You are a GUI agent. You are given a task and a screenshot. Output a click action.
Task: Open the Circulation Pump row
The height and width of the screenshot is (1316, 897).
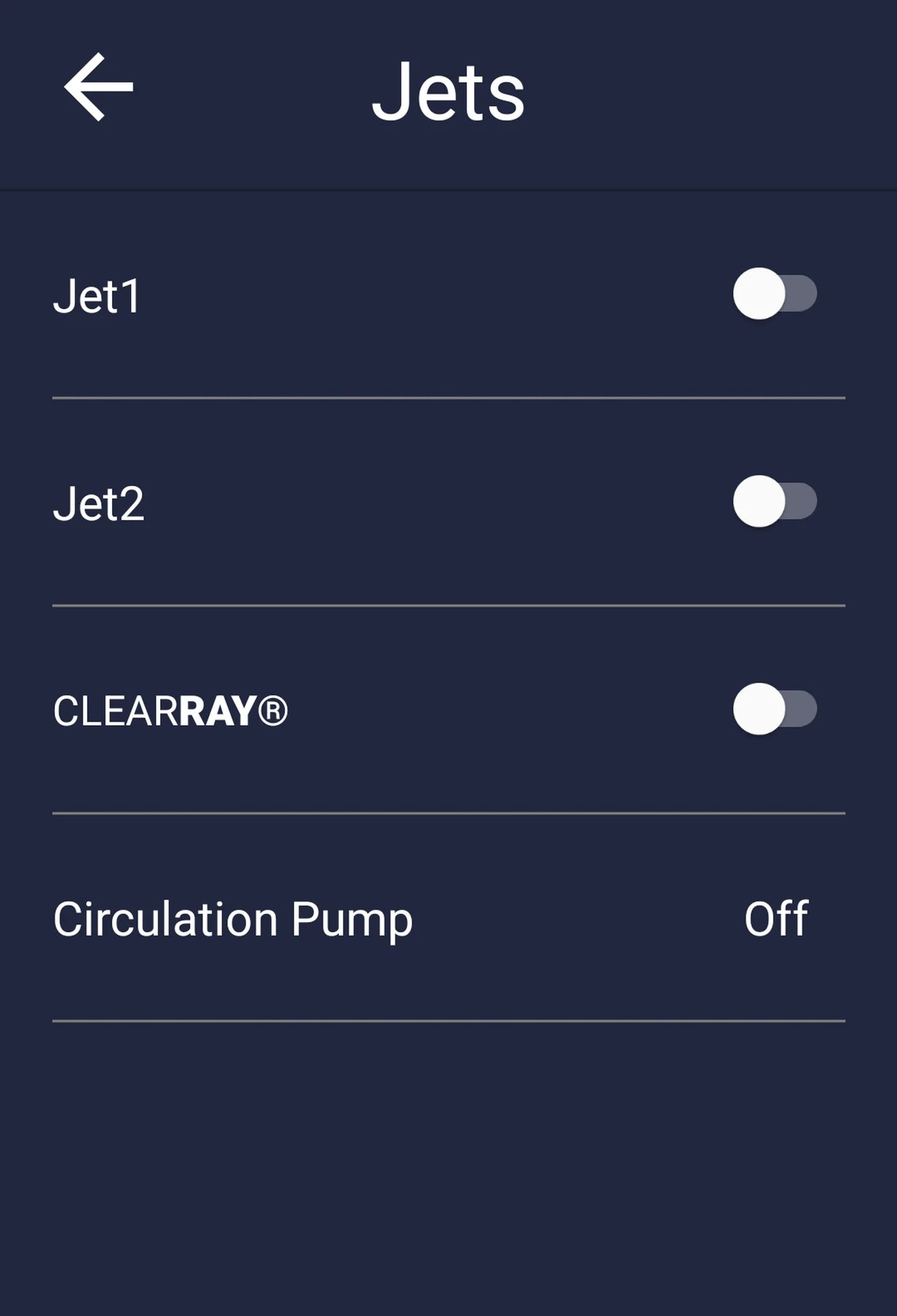coord(448,918)
